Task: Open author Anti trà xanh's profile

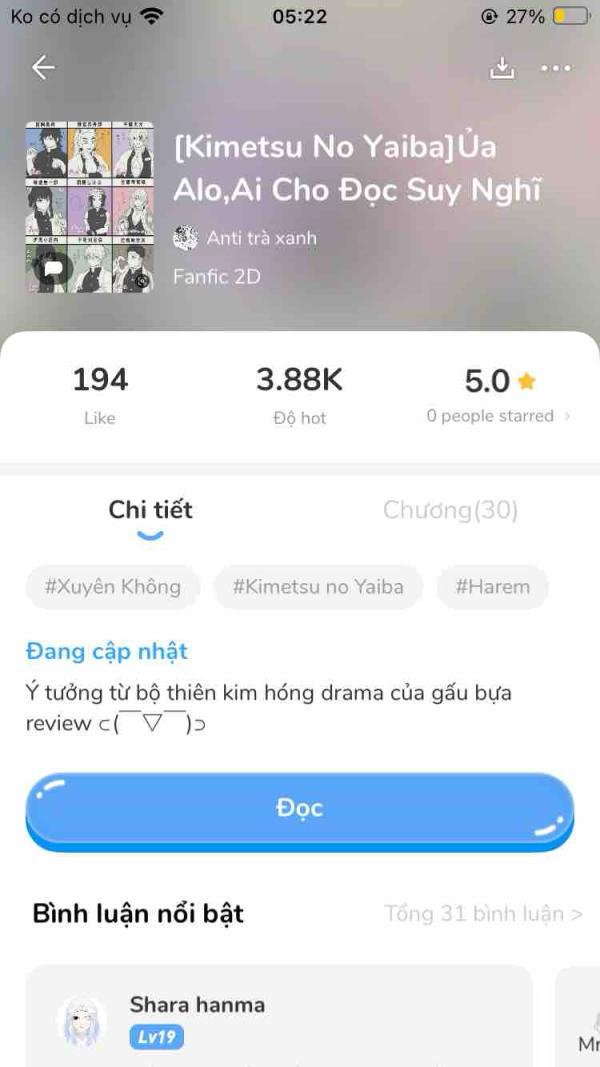Action: (246, 238)
